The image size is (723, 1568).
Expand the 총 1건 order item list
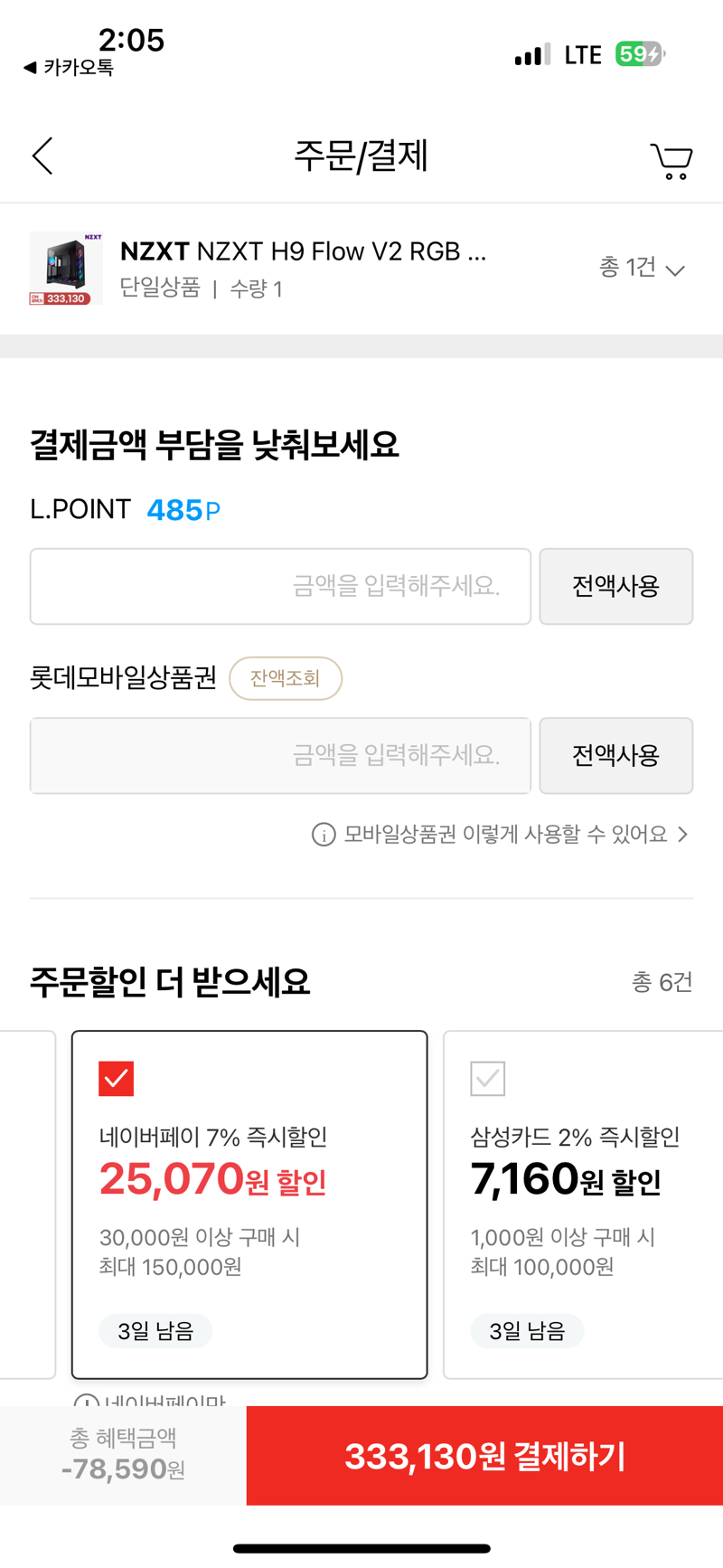642,268
